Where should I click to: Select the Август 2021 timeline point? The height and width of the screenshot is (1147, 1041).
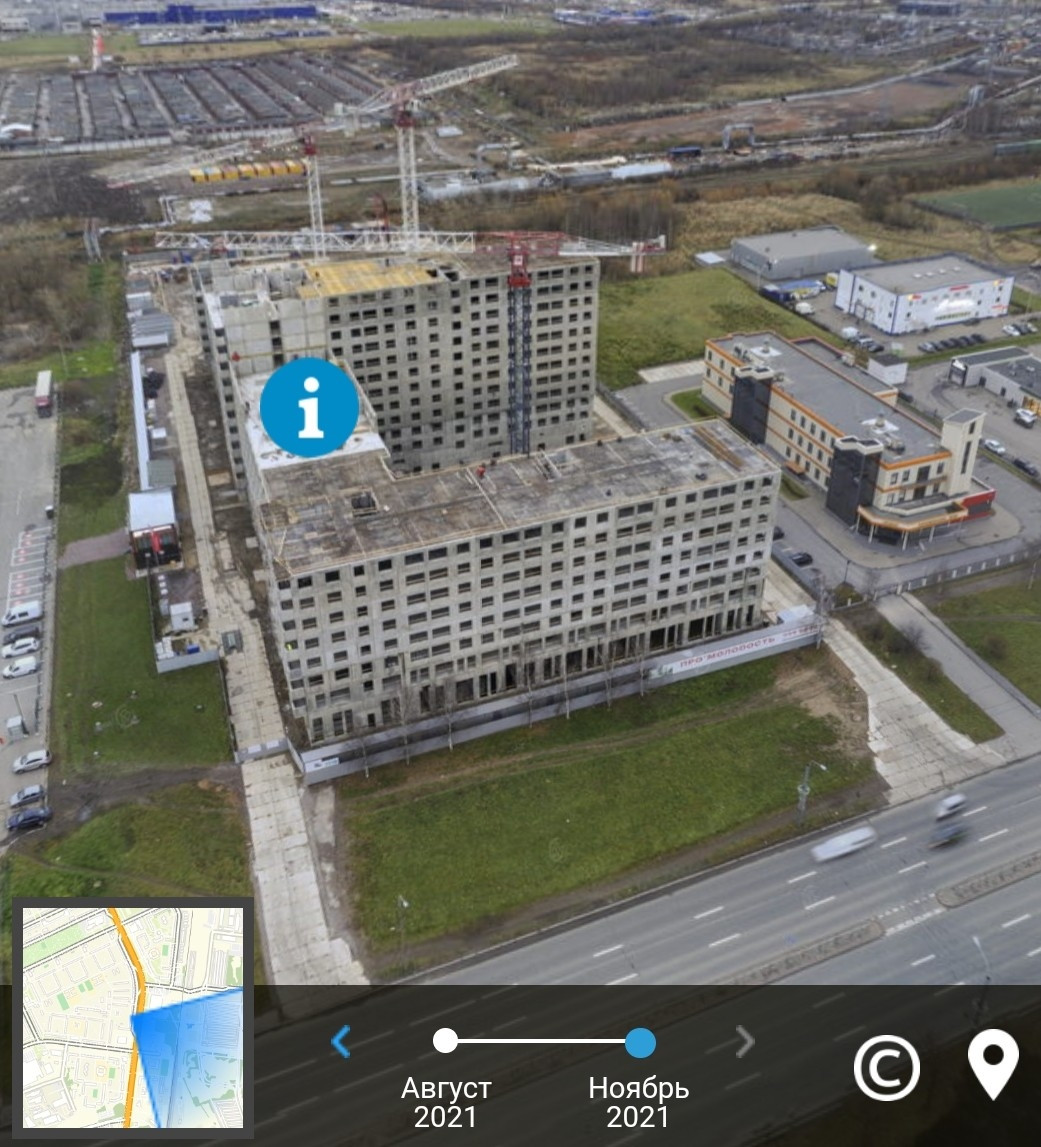click(x=445, y=1041)
